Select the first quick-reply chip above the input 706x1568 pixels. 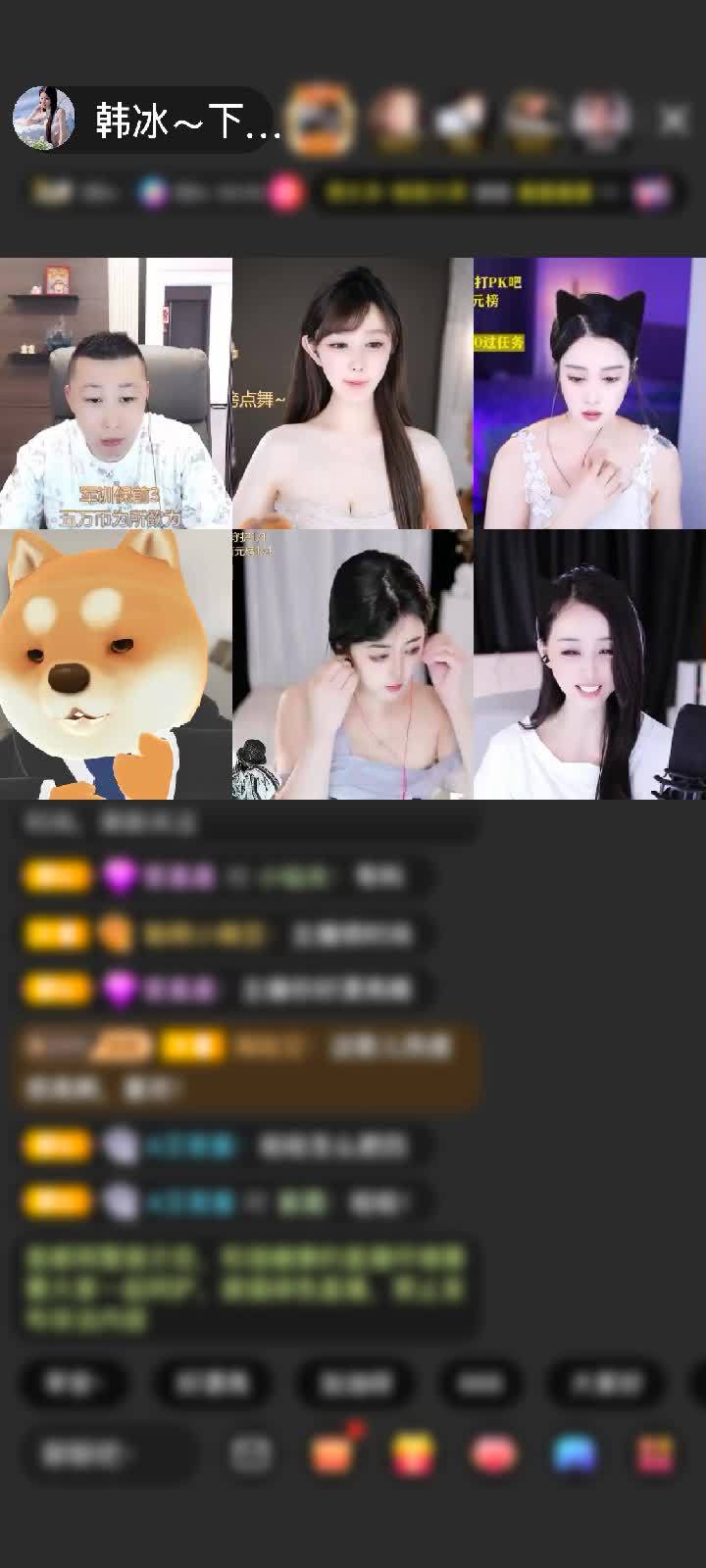tap(74, 1383)
